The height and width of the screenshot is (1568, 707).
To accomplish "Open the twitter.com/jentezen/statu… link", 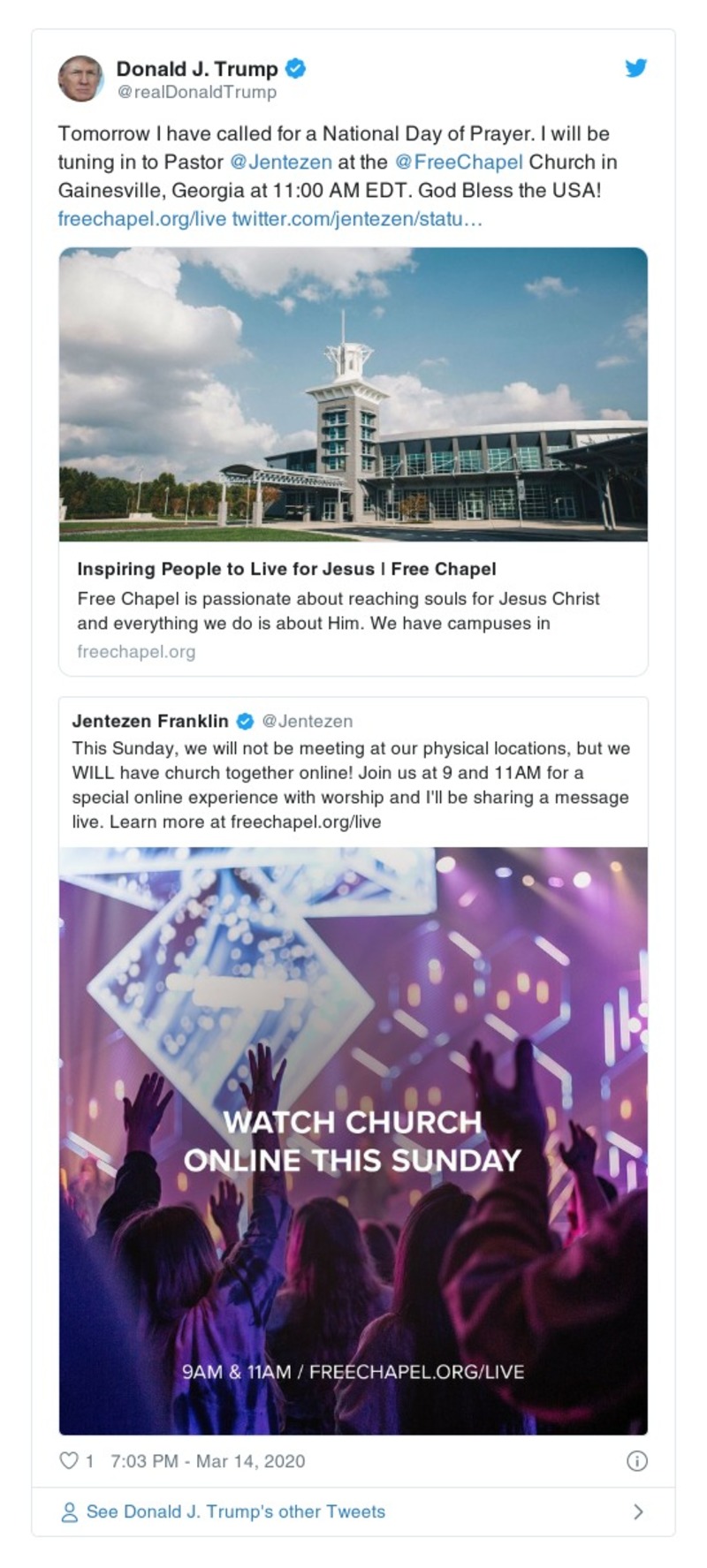I will coord(357,218).
